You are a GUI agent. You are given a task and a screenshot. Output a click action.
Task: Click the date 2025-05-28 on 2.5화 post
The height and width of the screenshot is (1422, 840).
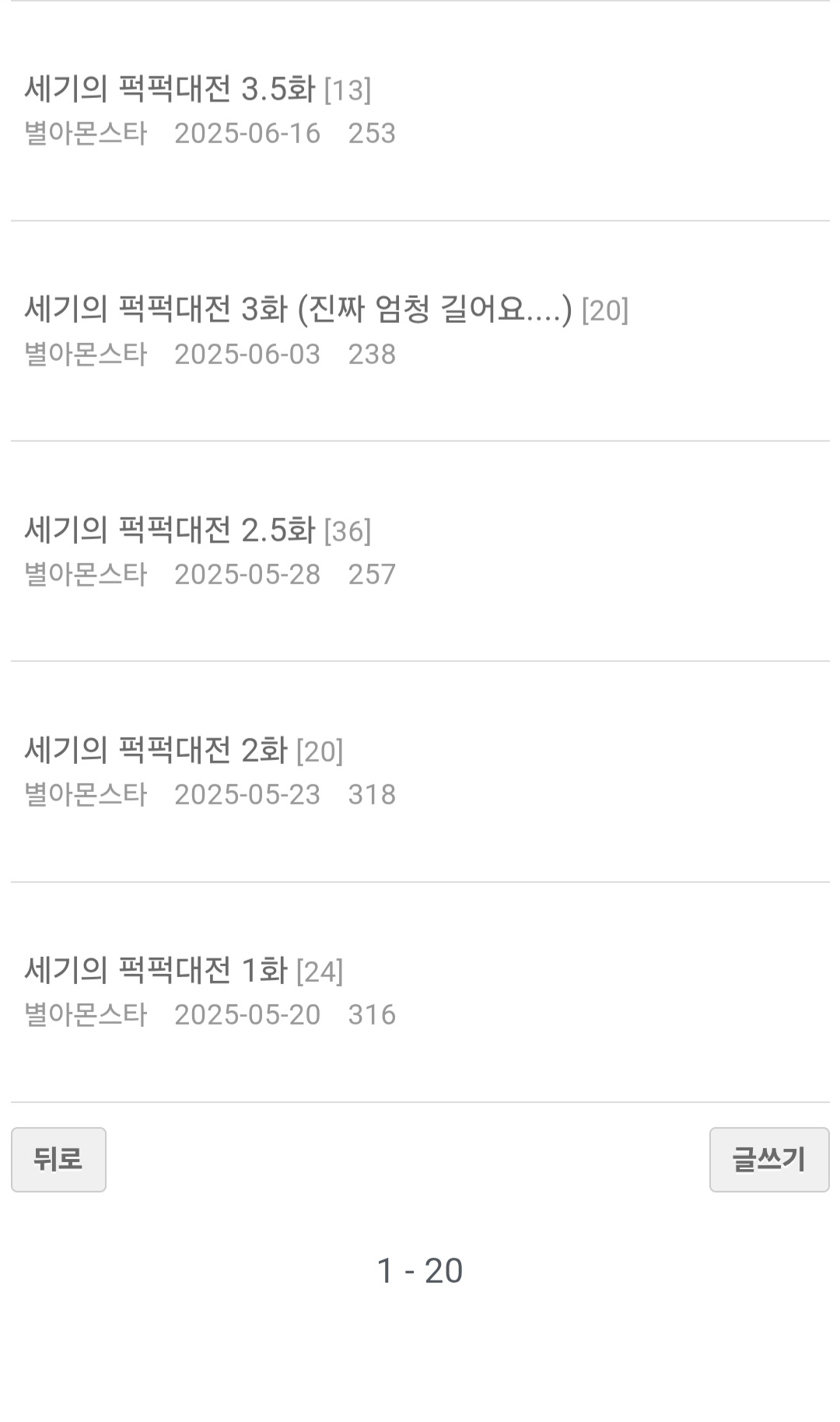[247, 574]
